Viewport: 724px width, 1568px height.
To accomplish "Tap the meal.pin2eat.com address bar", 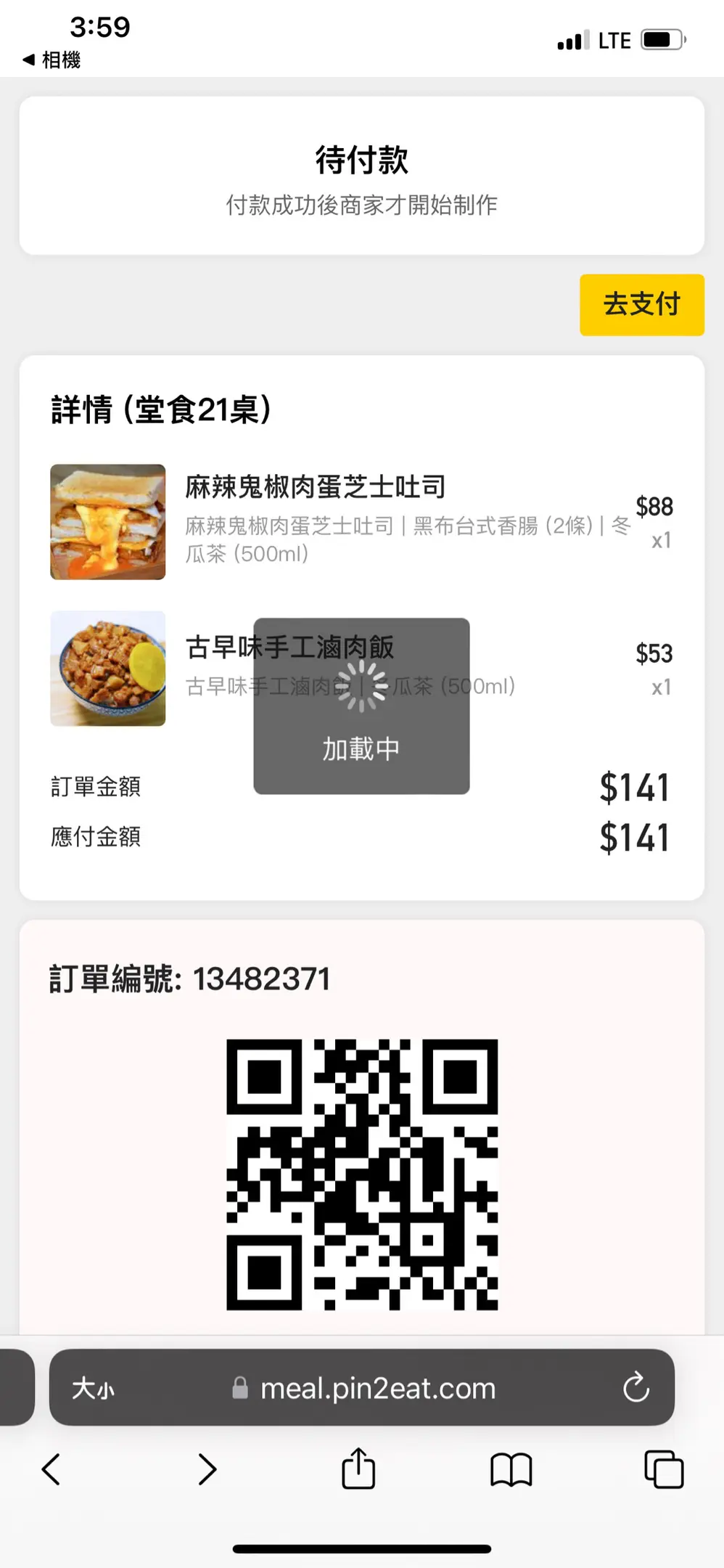I will 377,1389.
